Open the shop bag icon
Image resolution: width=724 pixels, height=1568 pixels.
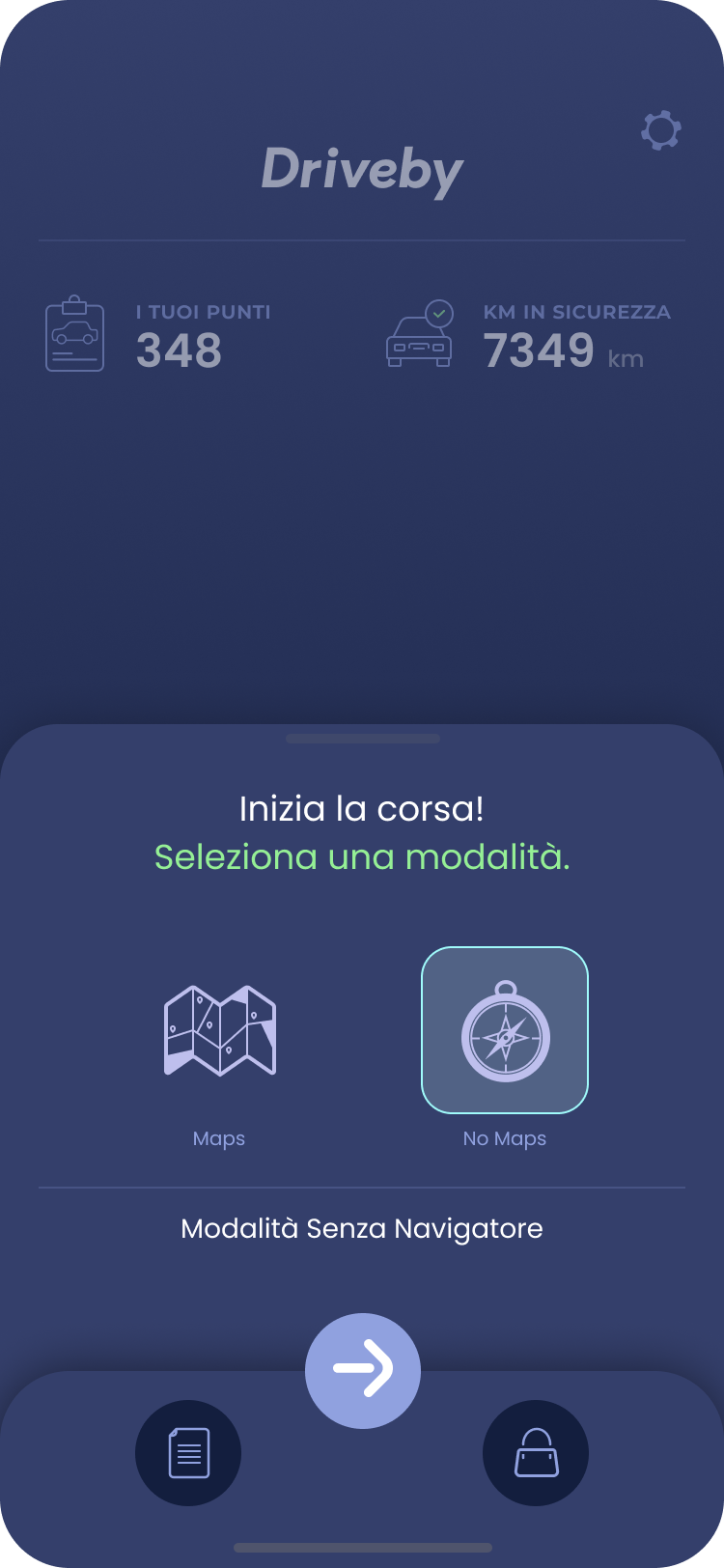(x=536, y=1453)
